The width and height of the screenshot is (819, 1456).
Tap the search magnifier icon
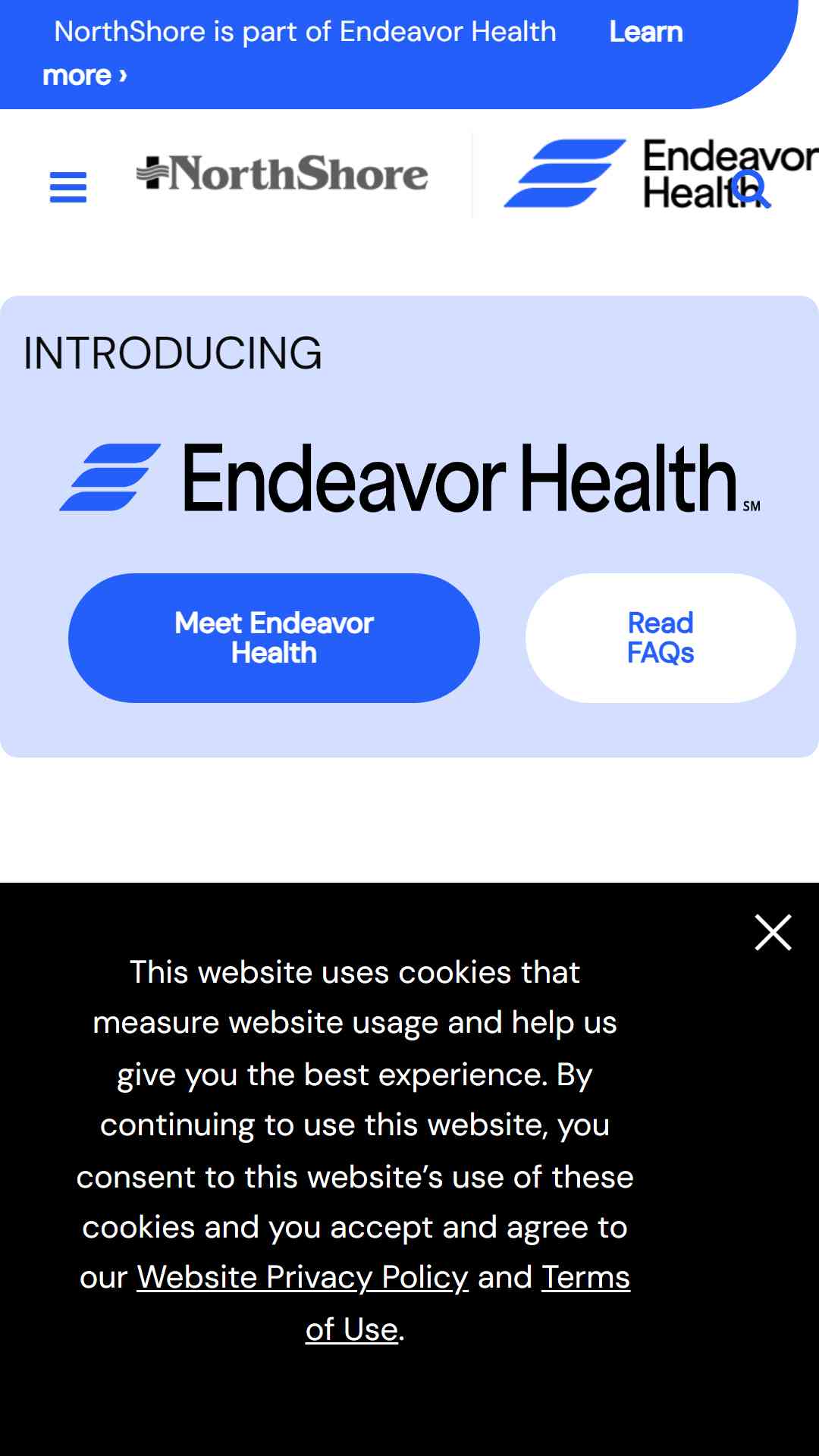click(752, 188)
